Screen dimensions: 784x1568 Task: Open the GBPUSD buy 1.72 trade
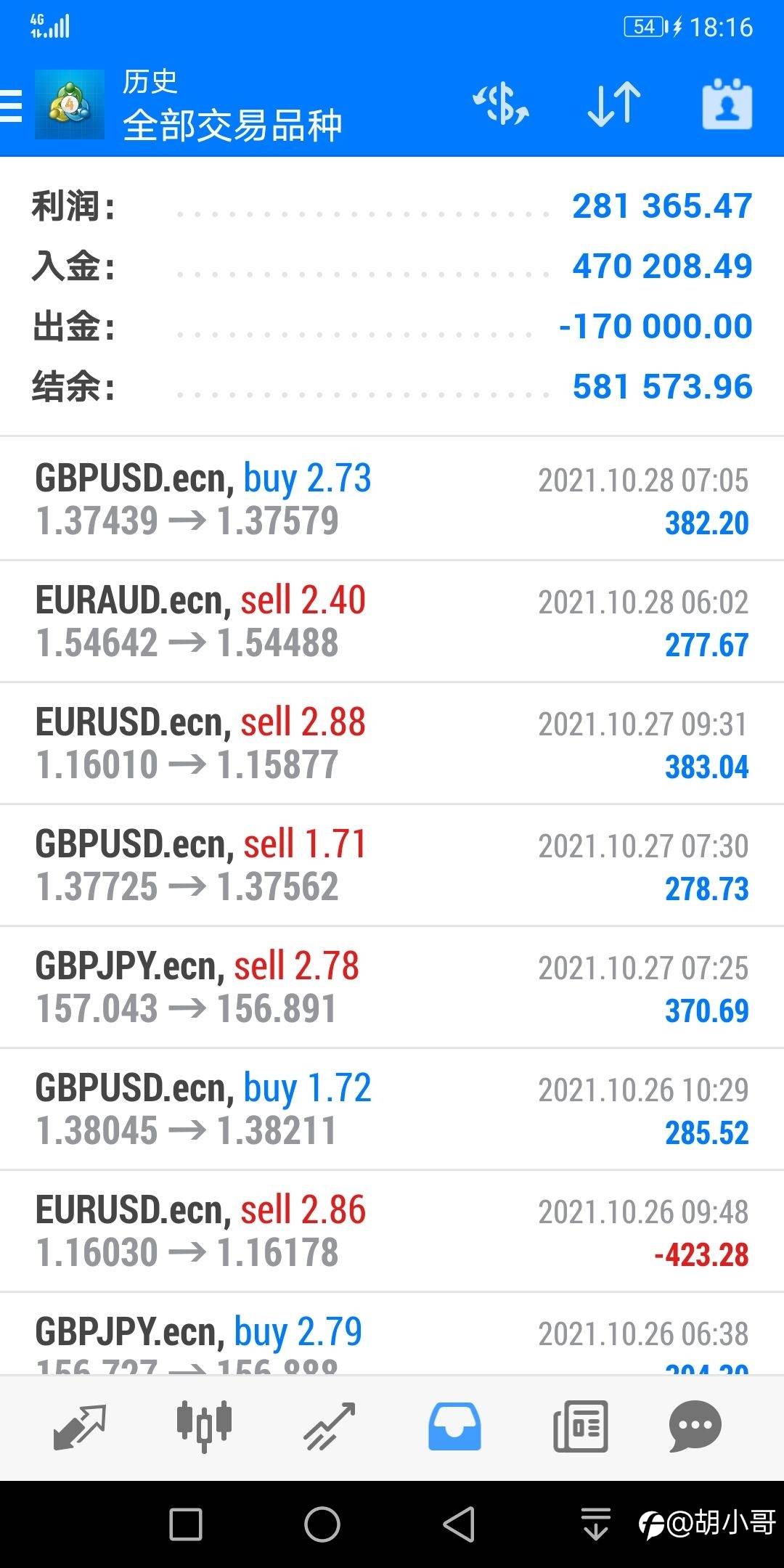click(x=392, y=1109)
